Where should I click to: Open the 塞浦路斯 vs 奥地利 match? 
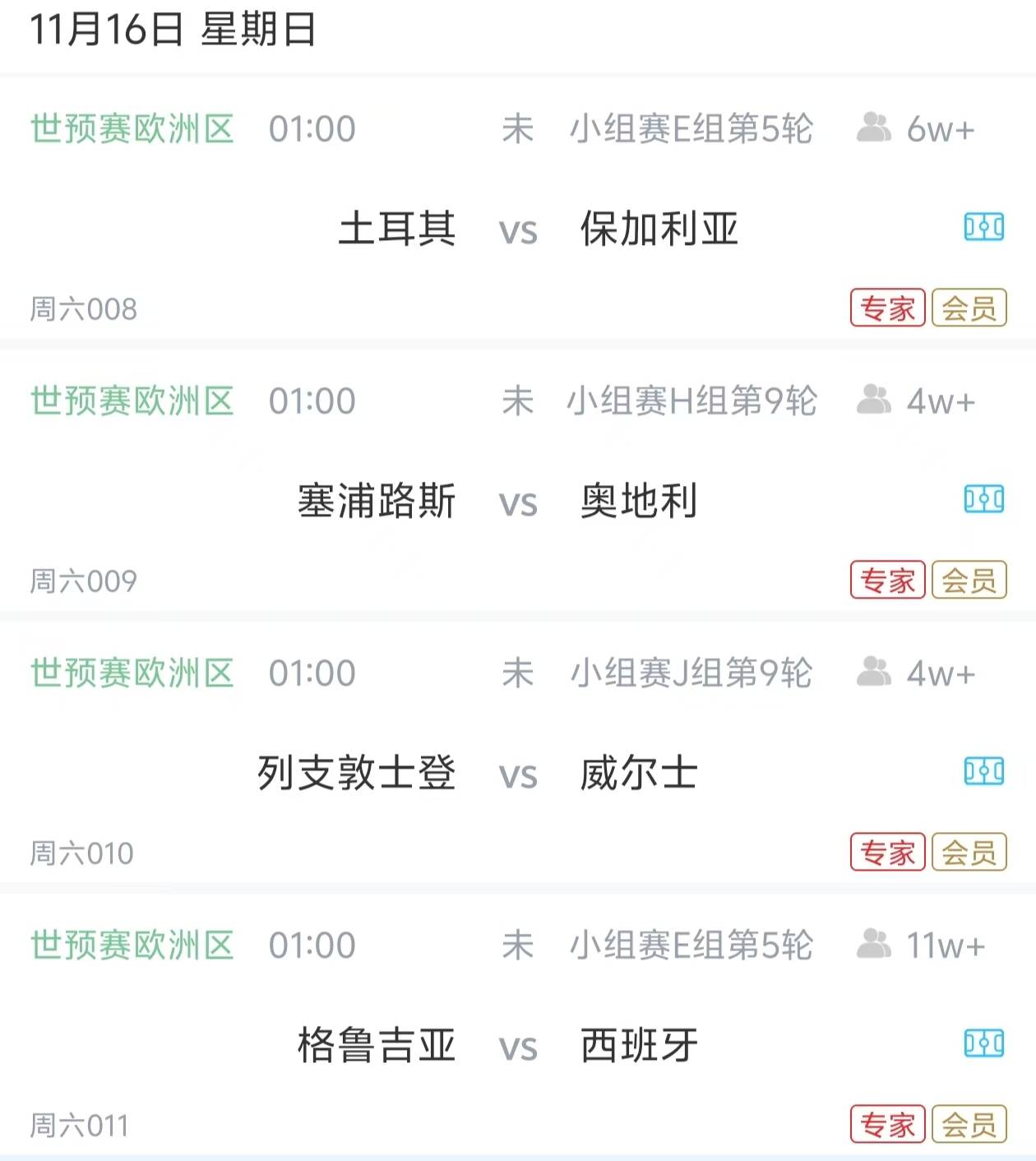pyautogui.click(x=518, y=501)
